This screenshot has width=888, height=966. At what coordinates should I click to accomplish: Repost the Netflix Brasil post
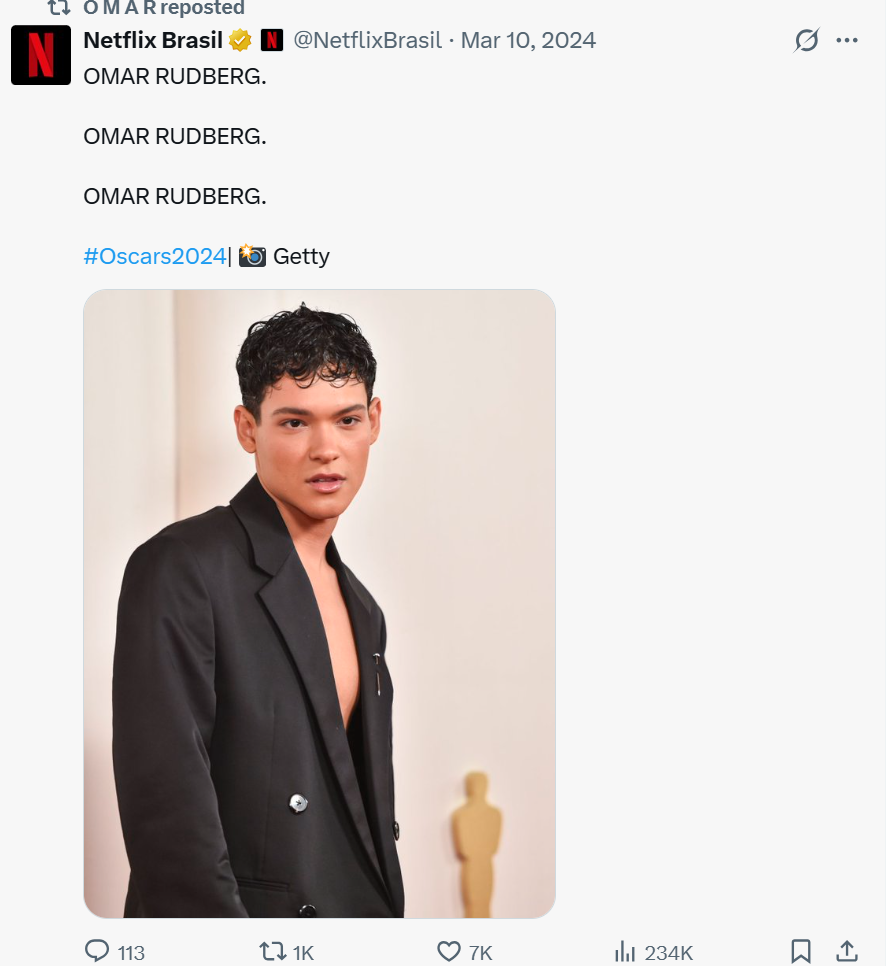273,951
